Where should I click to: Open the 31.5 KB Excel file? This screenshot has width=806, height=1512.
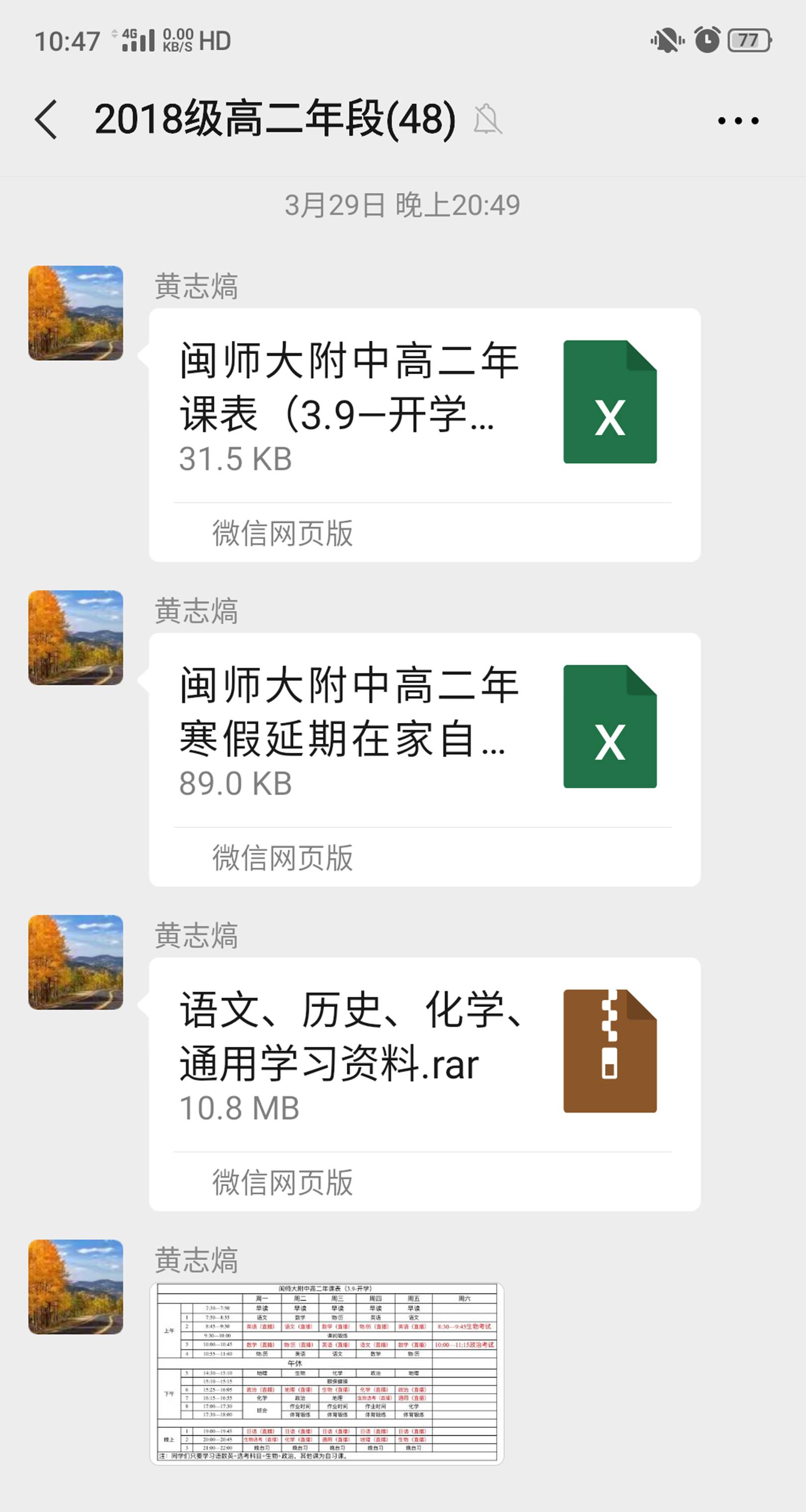[x=424, y=405]
